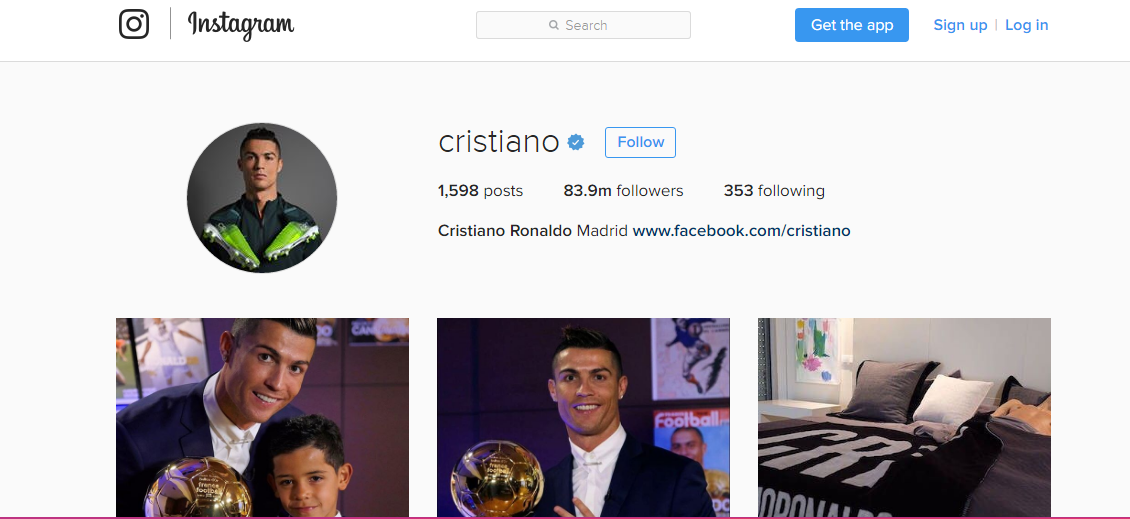Open the Sign up link
1130x519 pixels.
point(960,25)
